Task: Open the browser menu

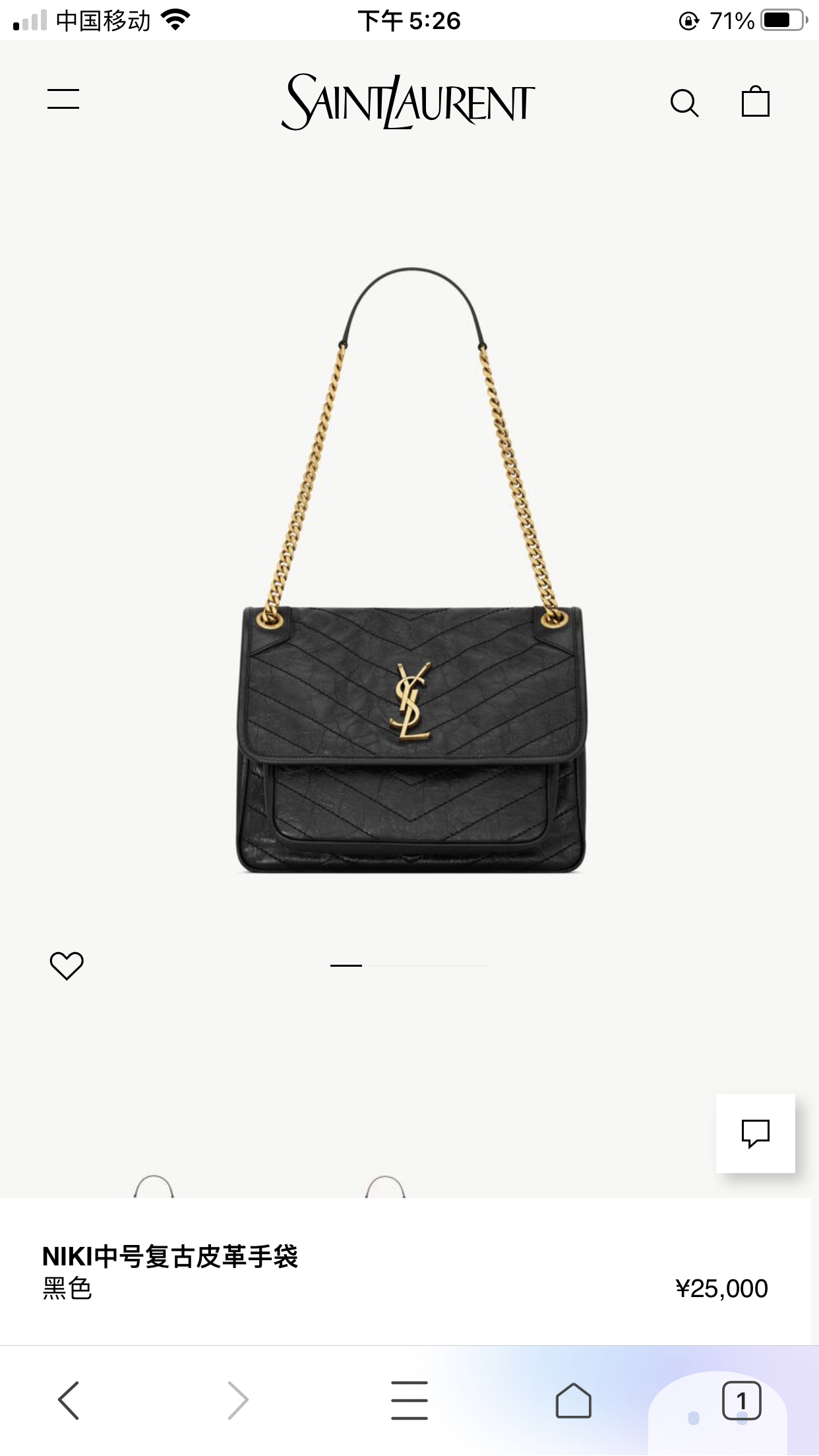Action: (x=409, y=1400)
